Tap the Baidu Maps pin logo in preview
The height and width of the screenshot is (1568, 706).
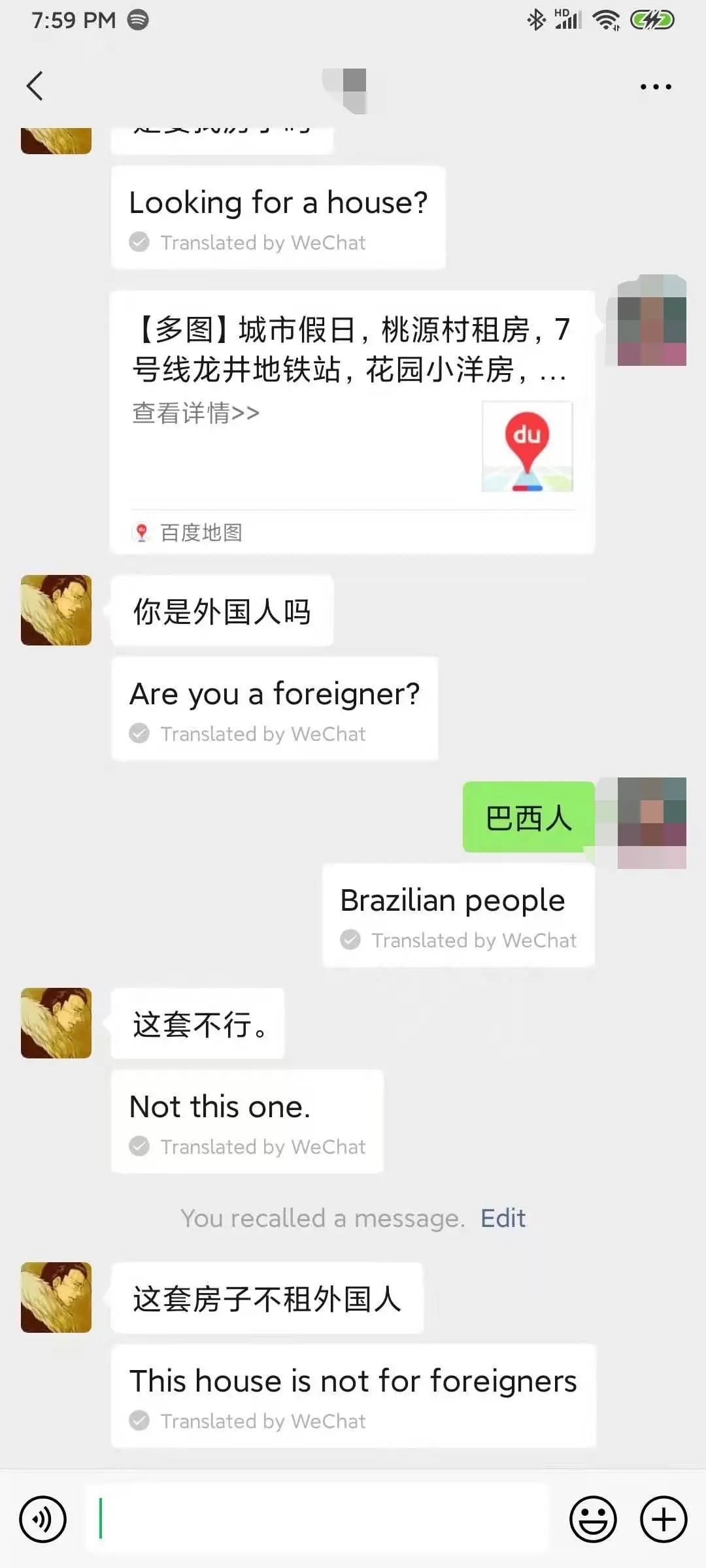click(x=528, y=446)
